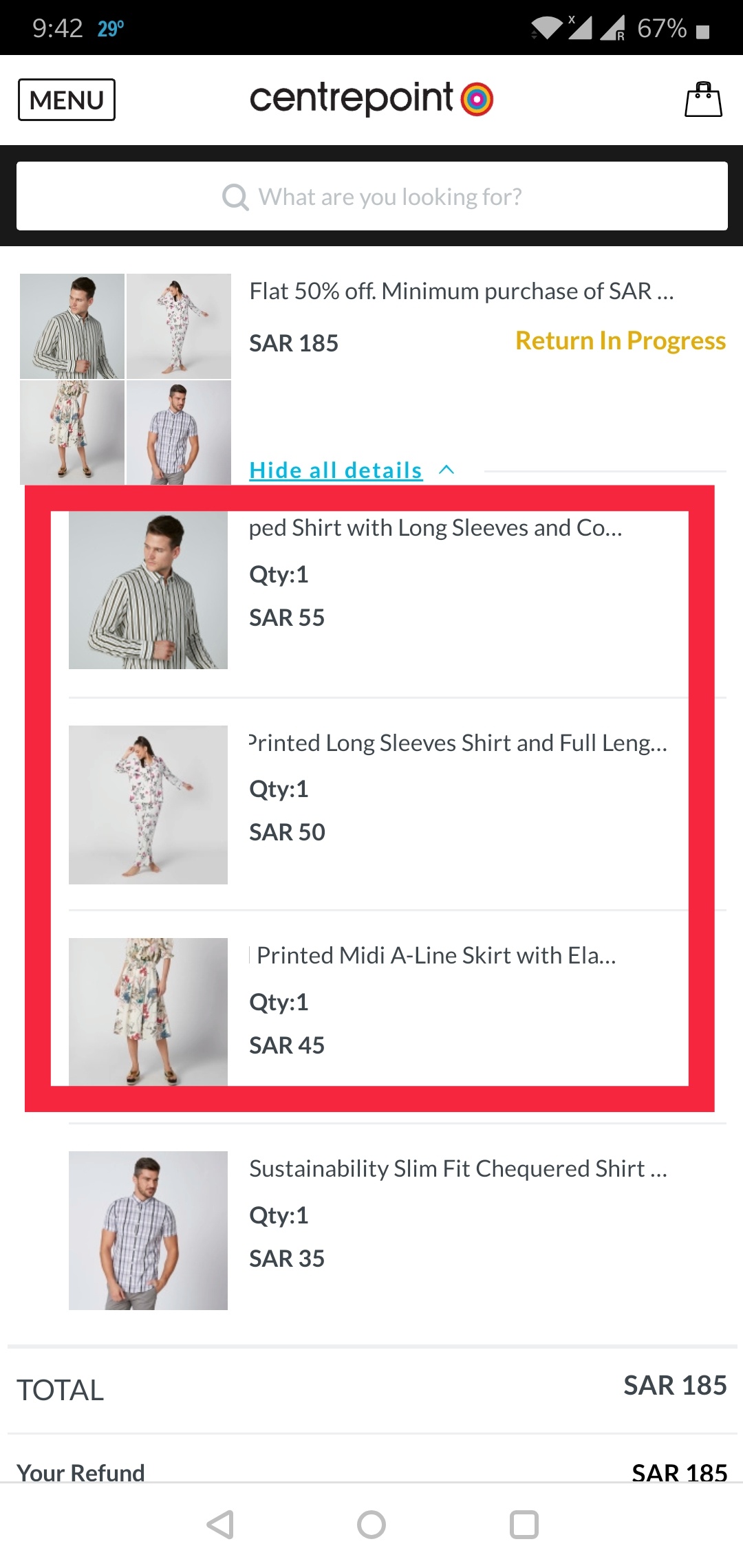The image size is (743, 1568).
Task: Open the shopping bag icon
Action: [703, 100]
